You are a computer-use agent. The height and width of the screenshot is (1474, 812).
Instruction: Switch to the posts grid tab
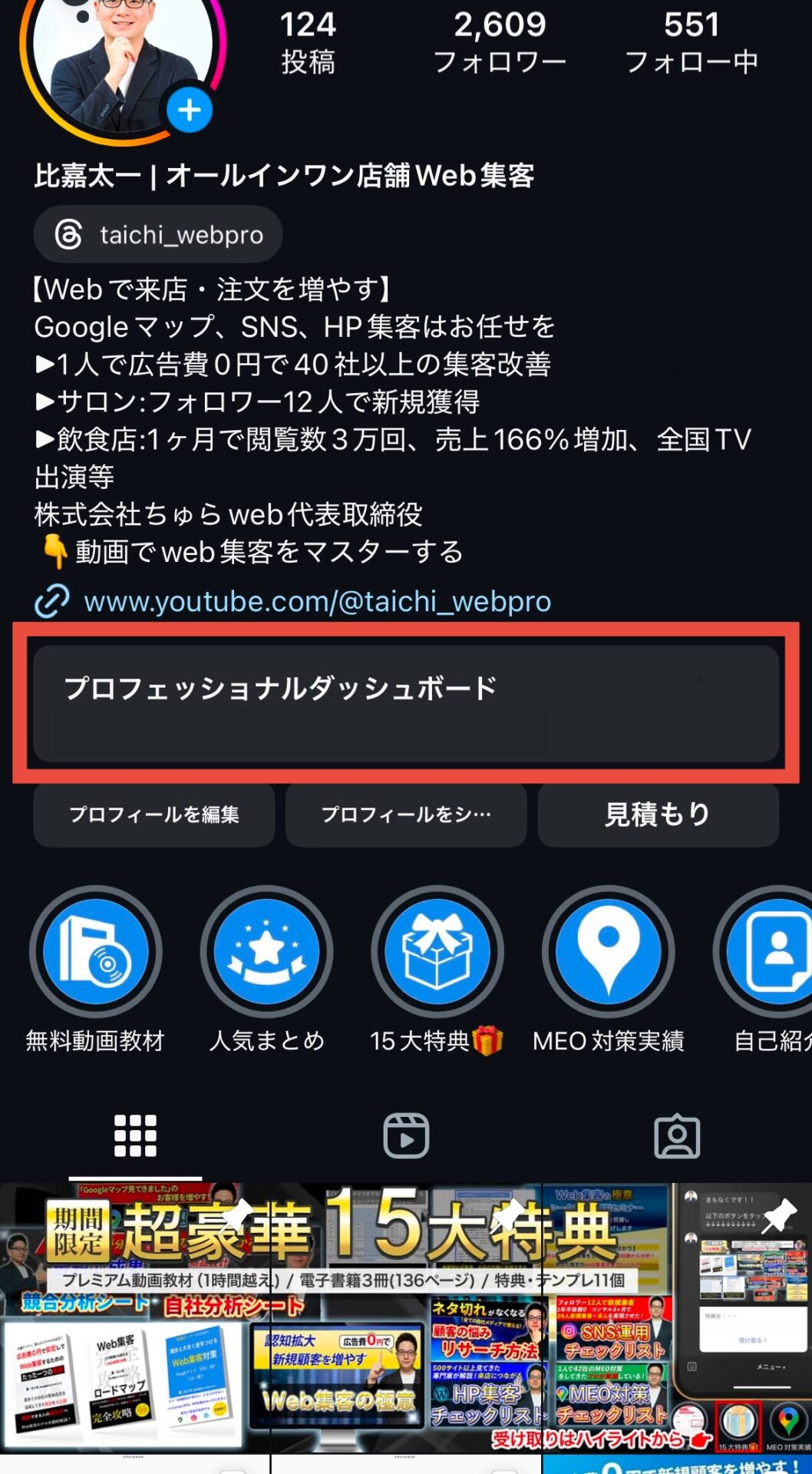(135, 1135)
